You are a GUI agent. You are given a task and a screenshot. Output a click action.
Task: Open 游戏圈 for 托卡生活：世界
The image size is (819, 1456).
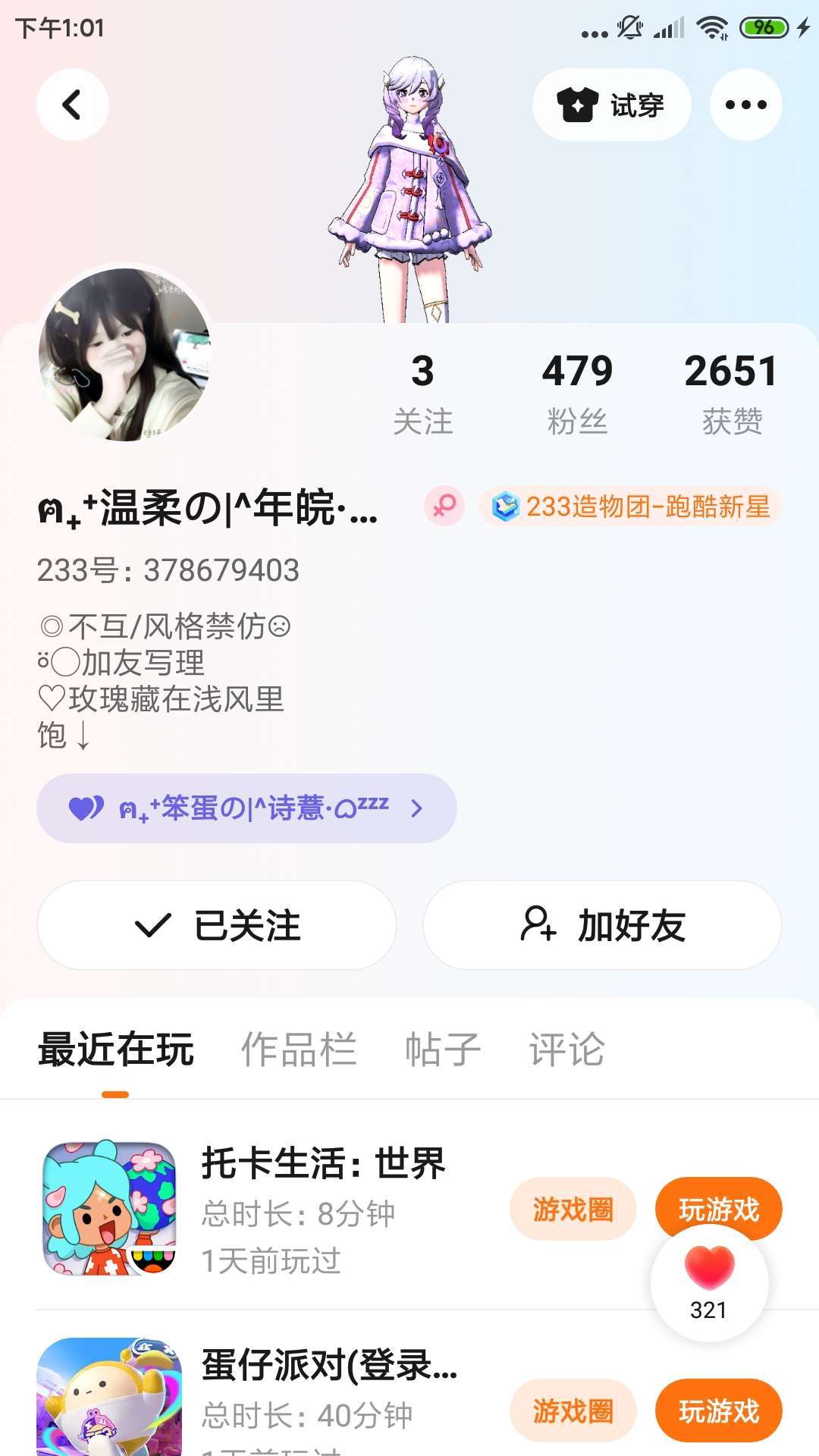tap(573, 1210)
